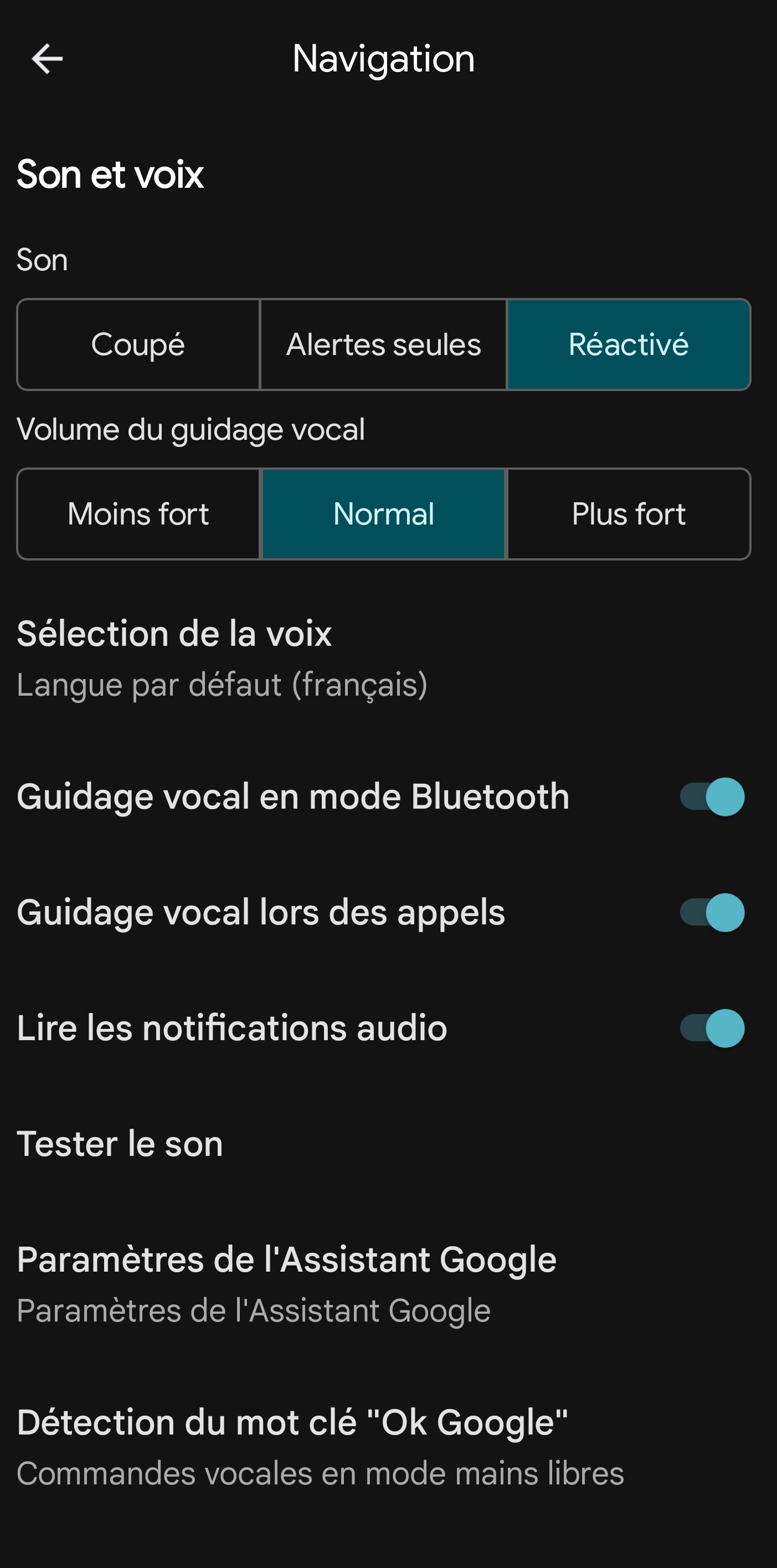Open Paramètres de l'Assistant Google
Viewport: 777px width, 1568px height.
(286, 1284)
